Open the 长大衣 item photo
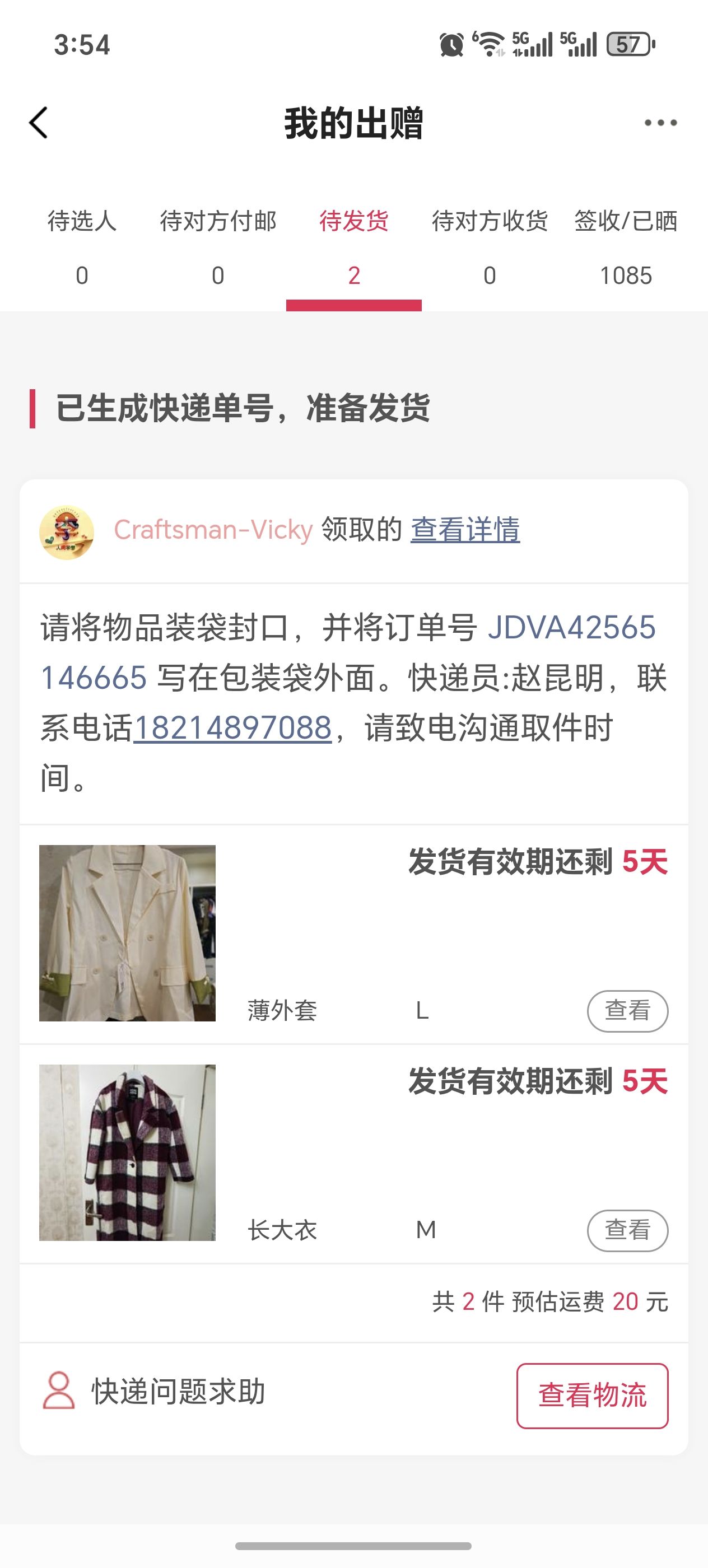The width and height of the screenshot is (708, 1568). [127, 1152]
